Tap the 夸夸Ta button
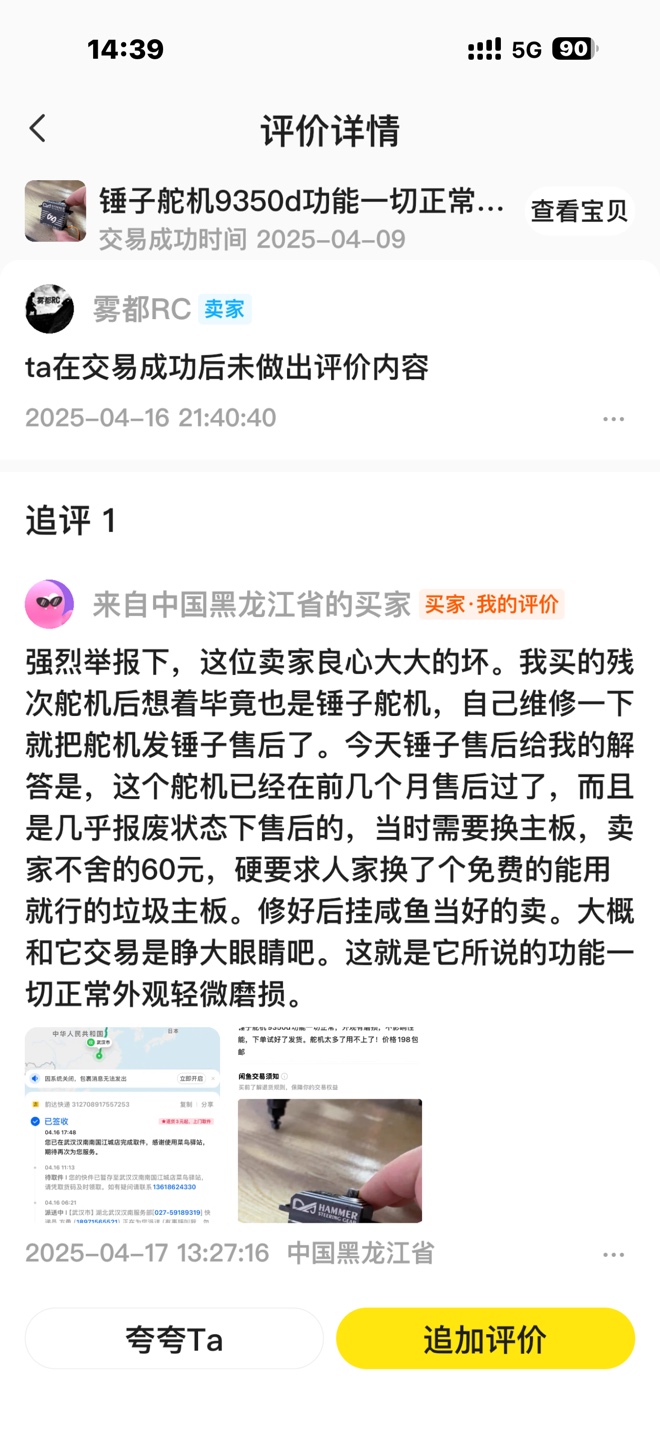660x1434 pixels. (x=174, y=1339)
